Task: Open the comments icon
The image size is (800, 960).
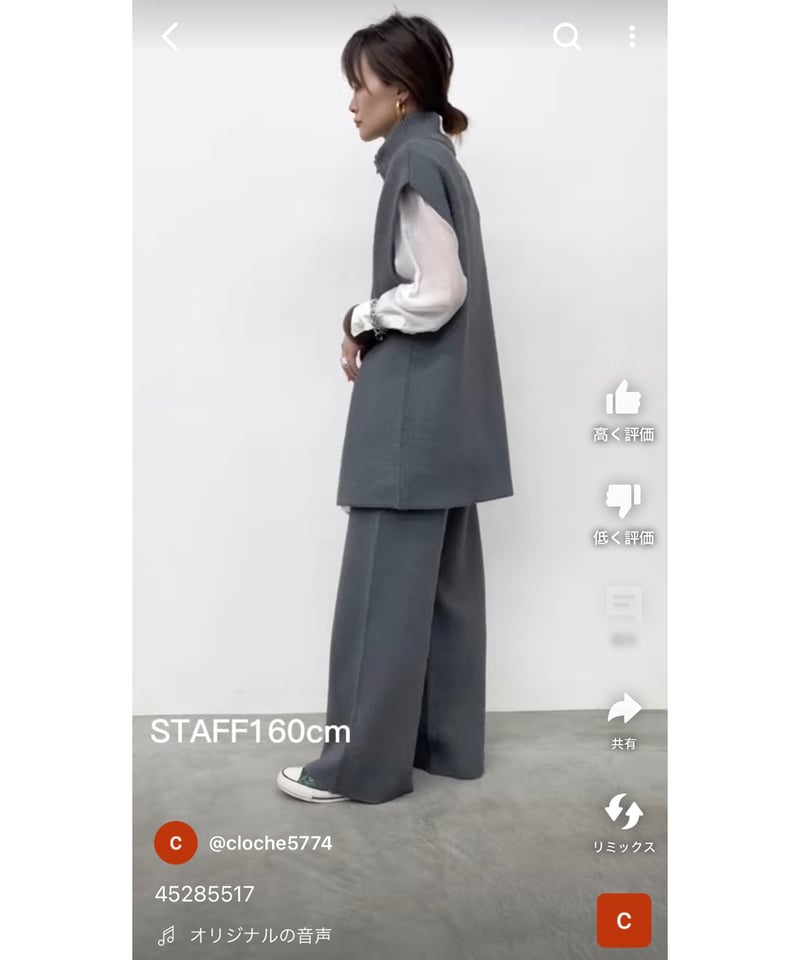Action: coord(623,605)
